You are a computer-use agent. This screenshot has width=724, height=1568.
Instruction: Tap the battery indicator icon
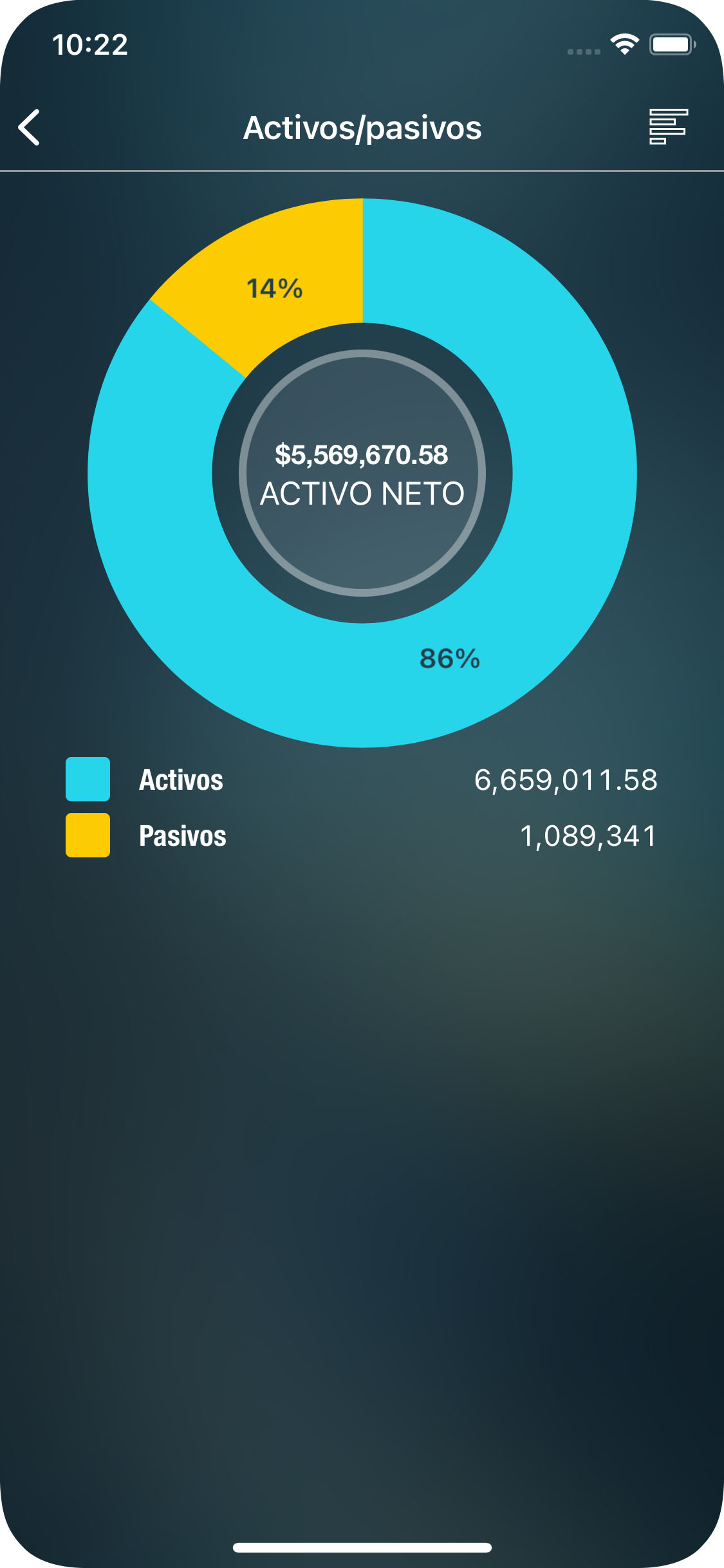pyautogui.click(x=671, y=43)
